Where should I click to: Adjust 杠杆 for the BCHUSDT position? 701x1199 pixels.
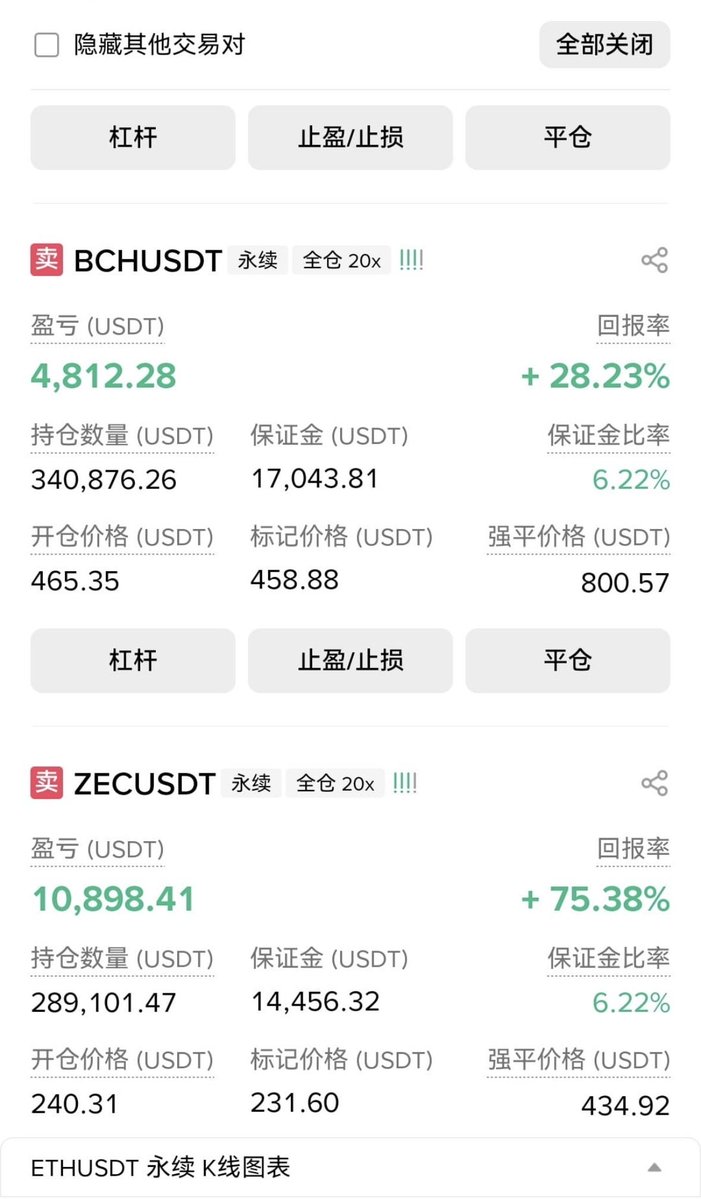pos(133,660)
